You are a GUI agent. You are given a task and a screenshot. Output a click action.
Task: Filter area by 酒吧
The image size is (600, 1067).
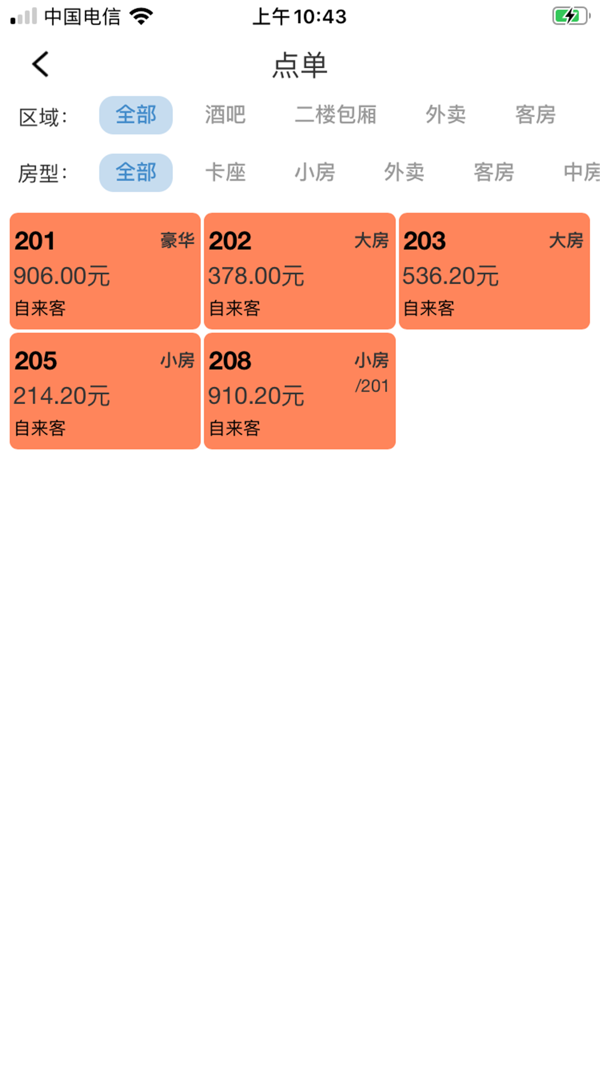tap(225, 115)
